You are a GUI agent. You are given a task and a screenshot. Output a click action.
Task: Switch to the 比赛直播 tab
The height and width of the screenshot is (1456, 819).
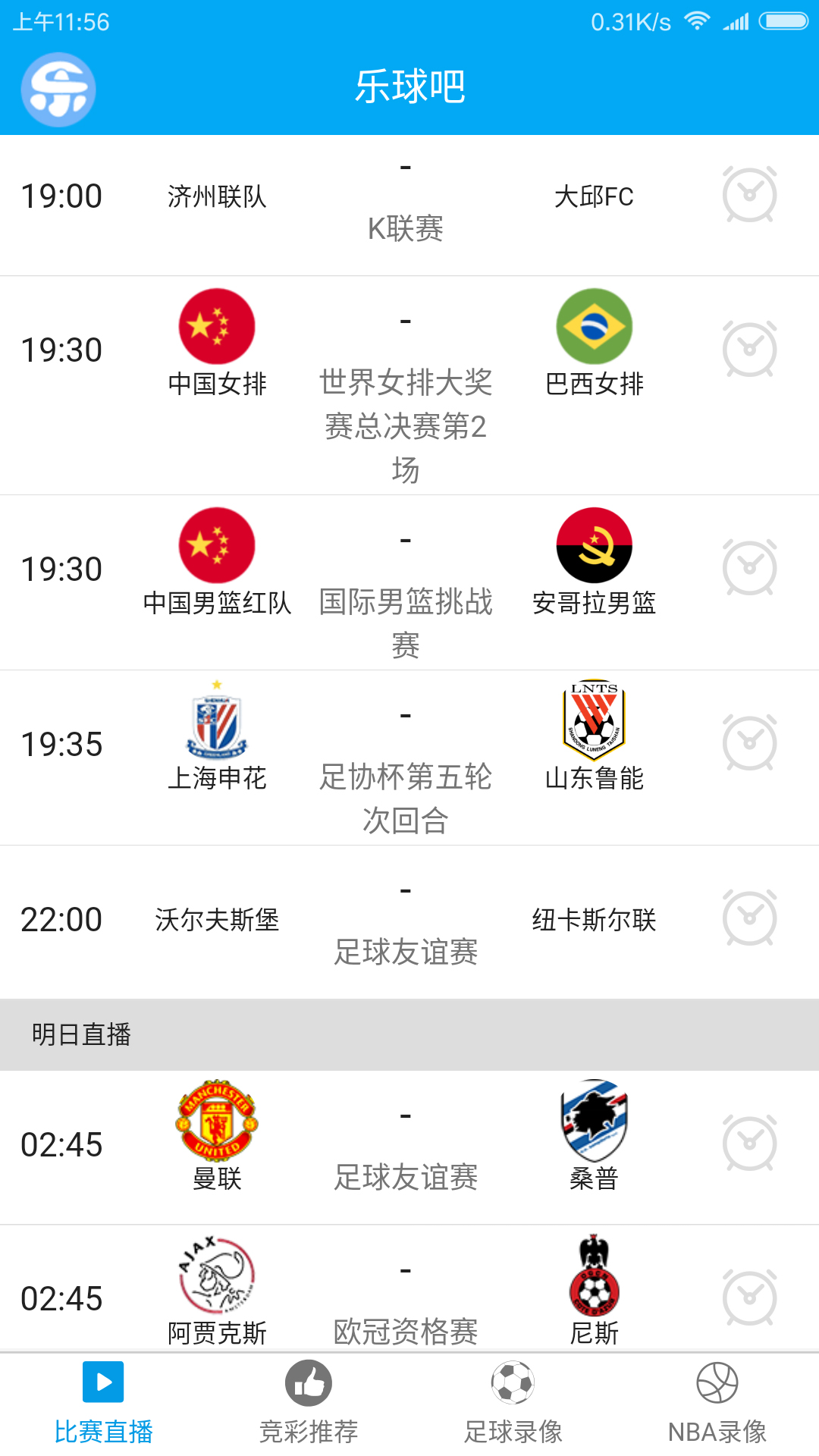103,1403
